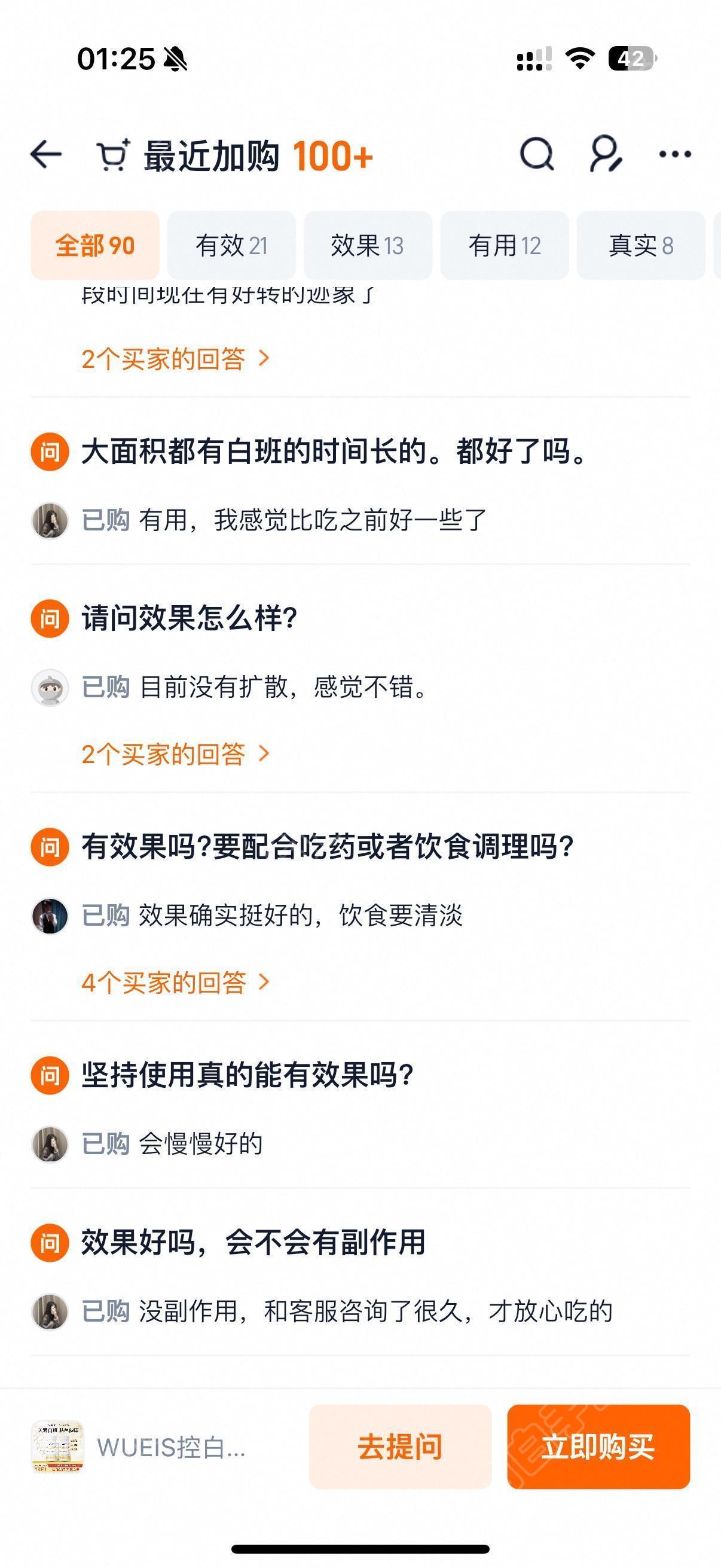Open the search magnifier icon

click(537, 154)
